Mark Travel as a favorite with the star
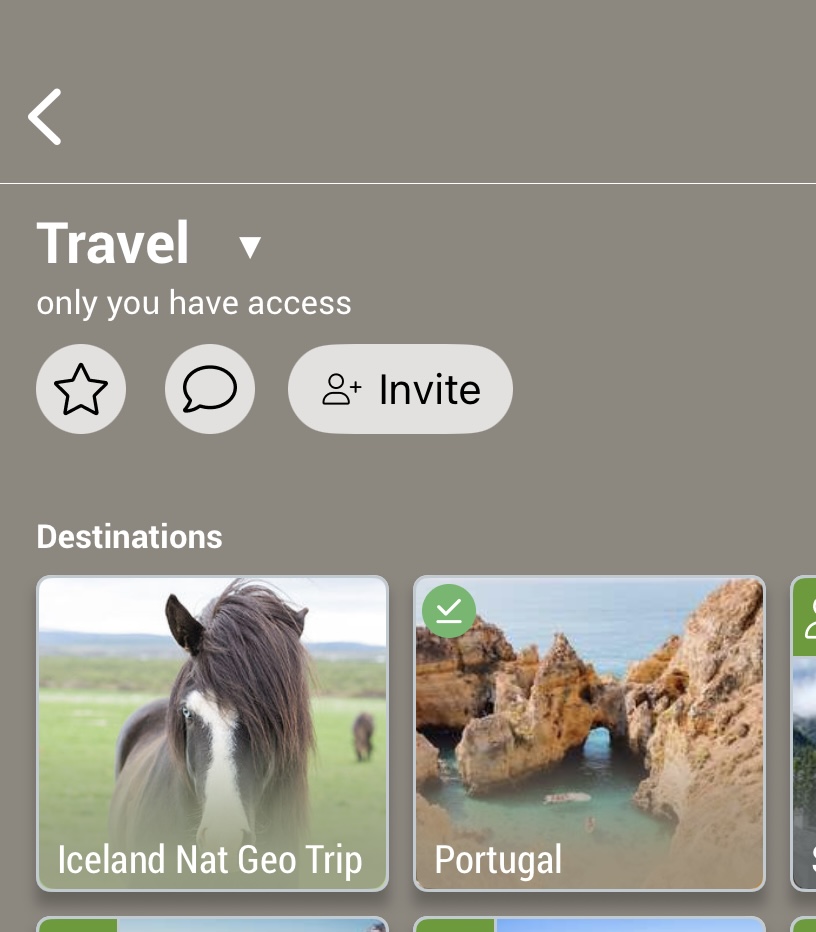This screenshot has width=816, height=932. [x=81, y=389]
